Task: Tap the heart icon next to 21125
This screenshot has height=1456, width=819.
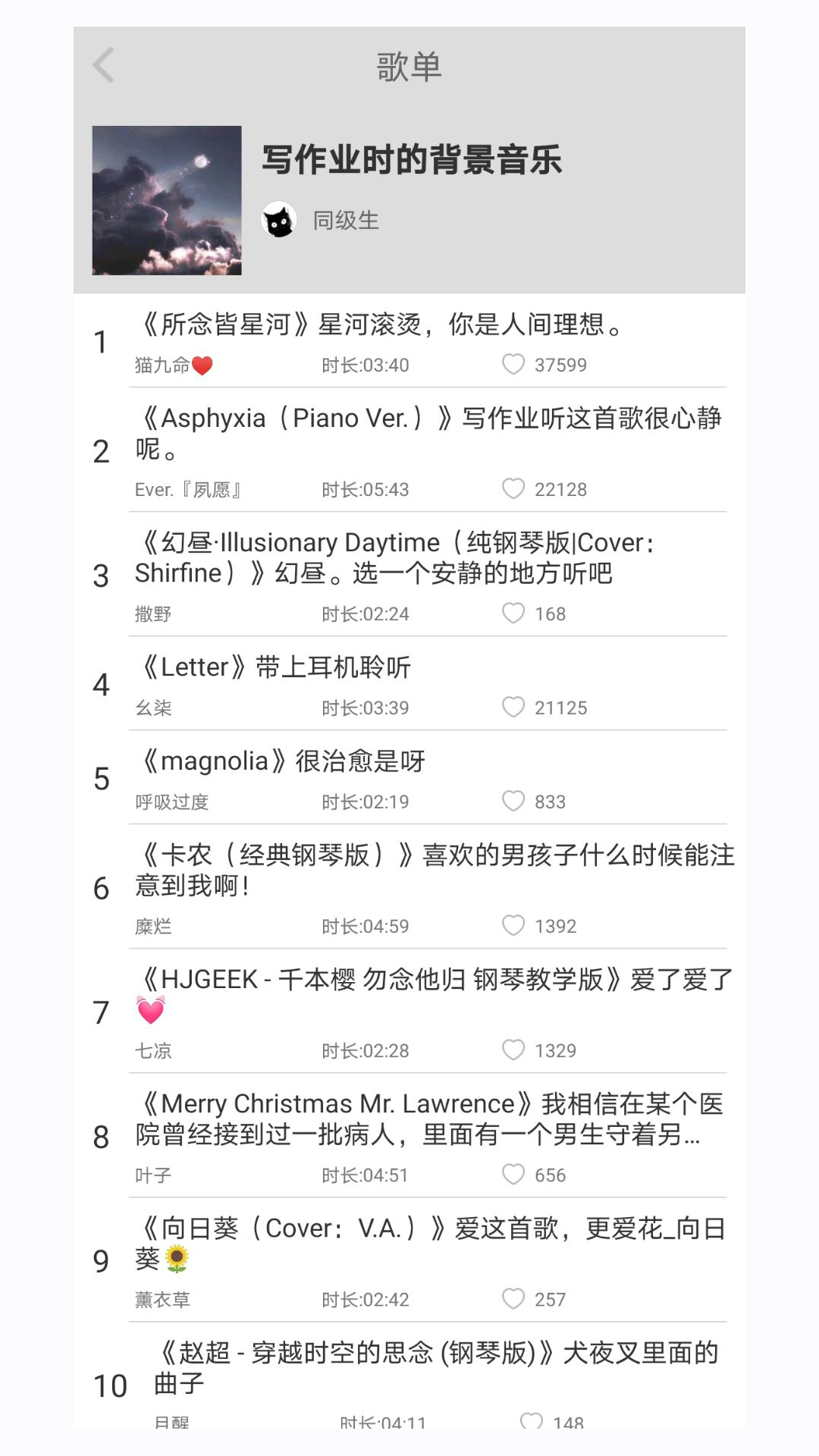Action: [x=513, y=708]
